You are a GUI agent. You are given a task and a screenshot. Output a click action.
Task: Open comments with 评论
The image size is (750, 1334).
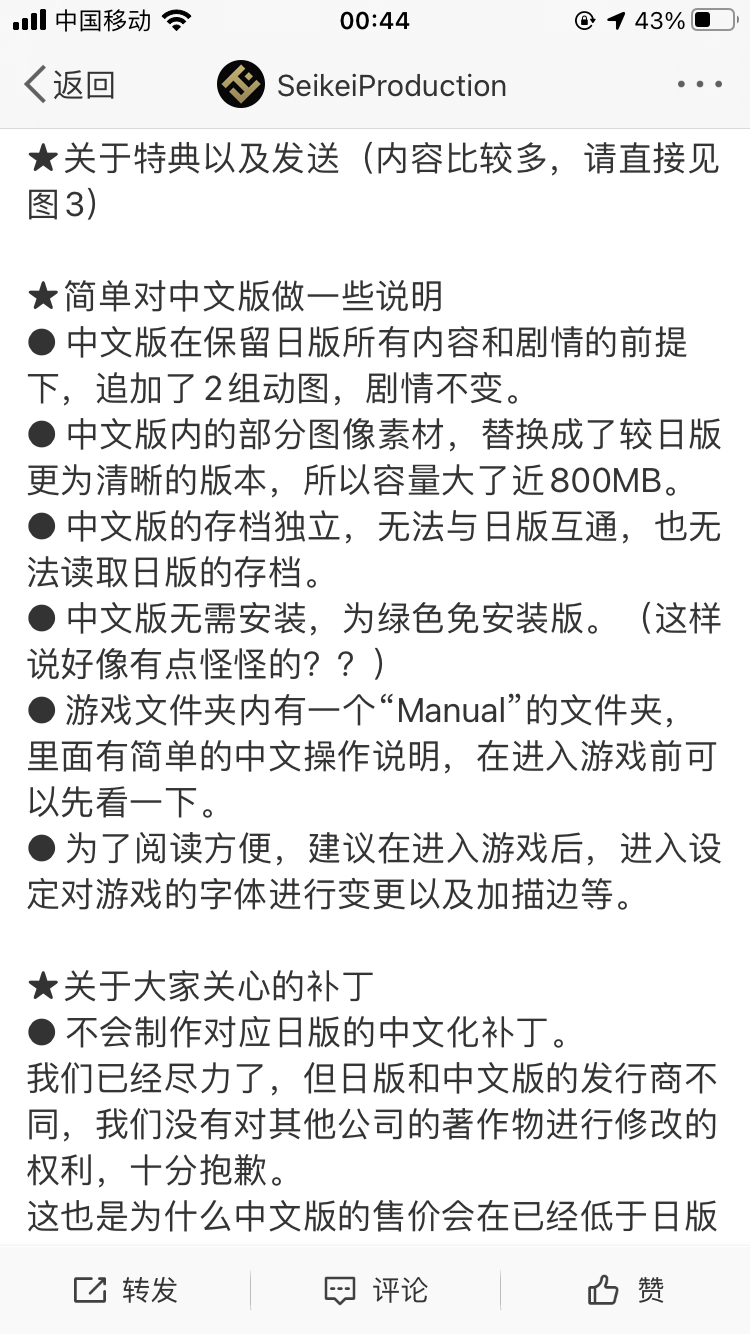375,1290
